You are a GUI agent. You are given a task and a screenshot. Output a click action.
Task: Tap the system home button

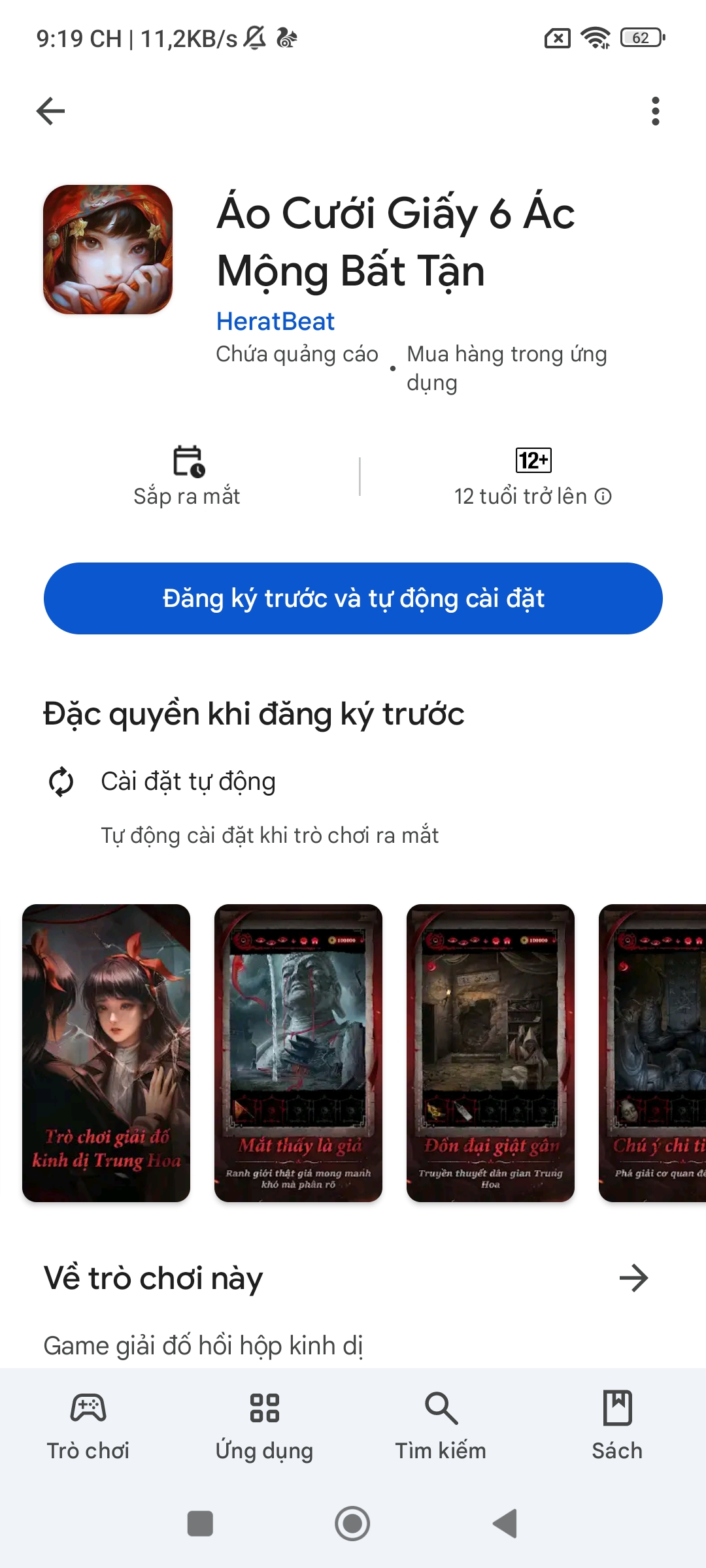point(352,1524)
